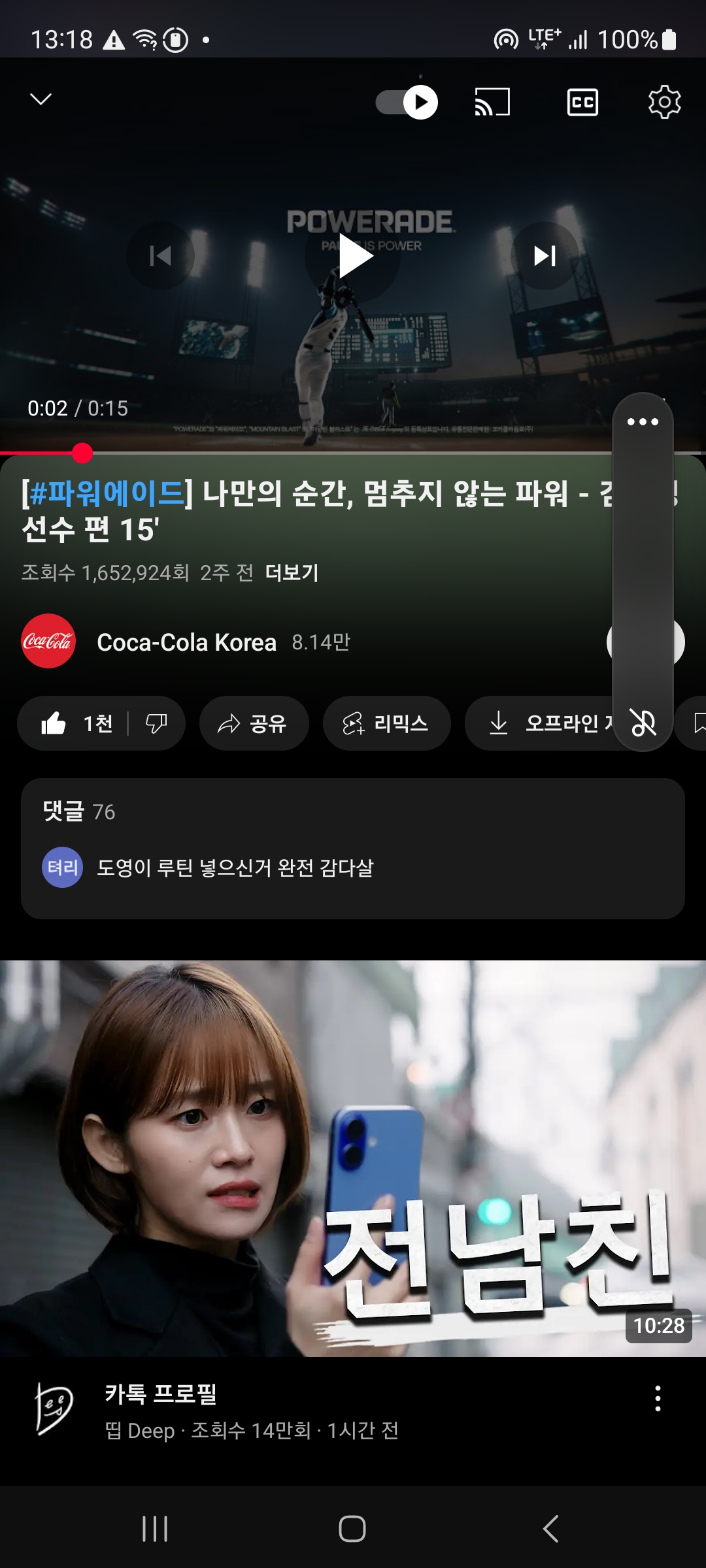Toggle the autoplay switch

[407, 103]
